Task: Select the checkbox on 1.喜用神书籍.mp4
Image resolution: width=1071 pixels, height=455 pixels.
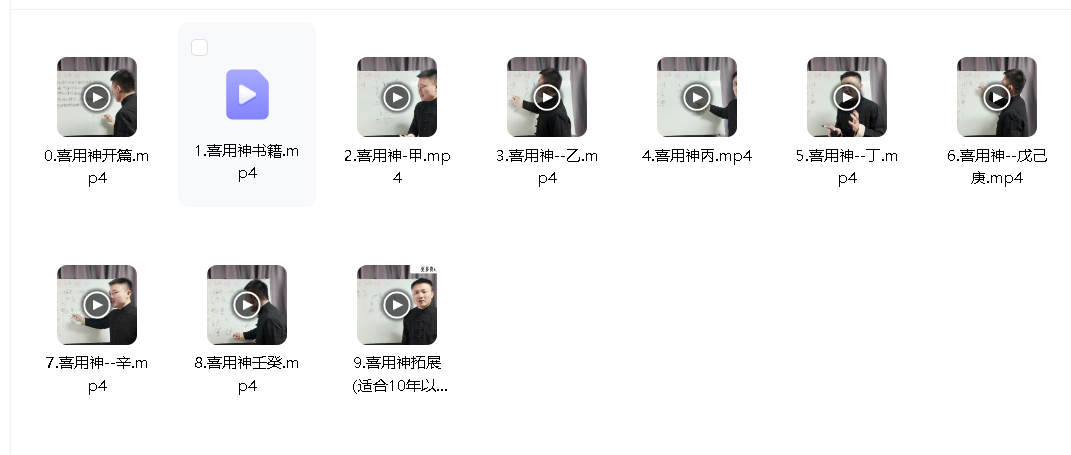Action: coord(199,47)
